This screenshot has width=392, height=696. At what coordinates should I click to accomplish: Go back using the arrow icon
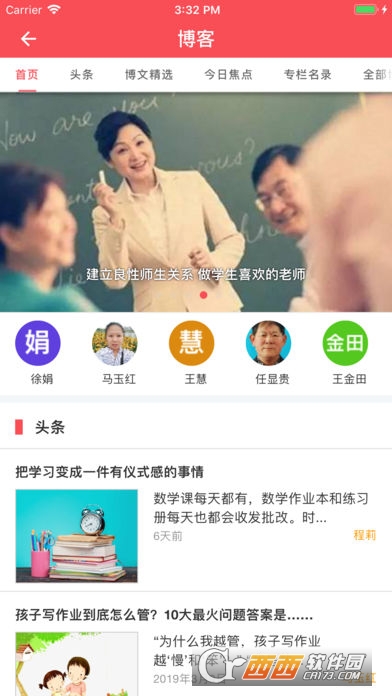tap(28, 39)
